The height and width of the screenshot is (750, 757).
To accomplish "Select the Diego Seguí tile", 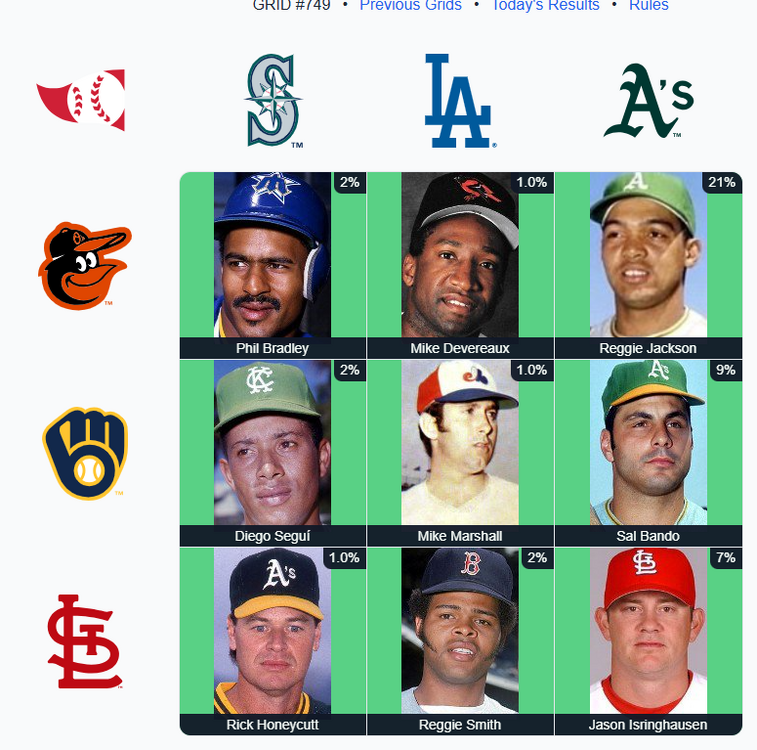I will click(272, 452).
